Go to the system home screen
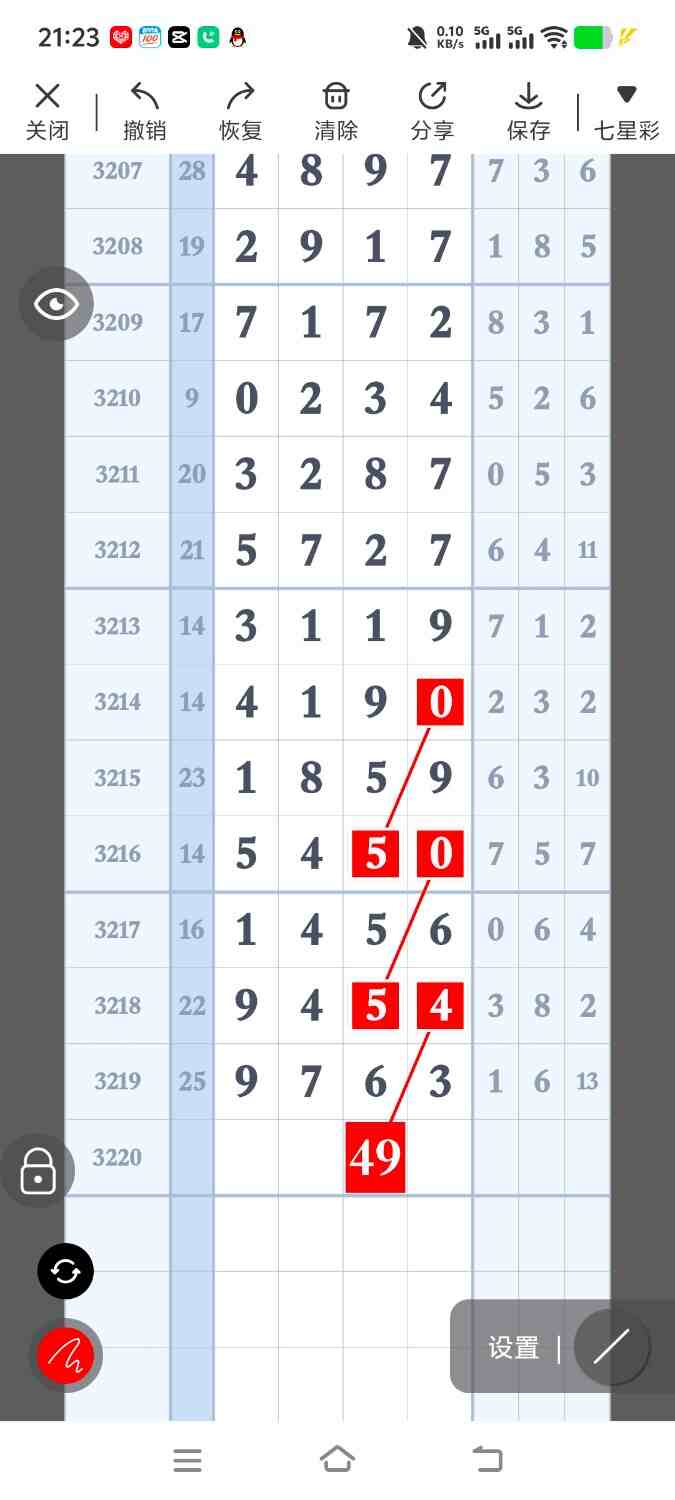Screen dimensions: 675x1500 (337, 1460)
